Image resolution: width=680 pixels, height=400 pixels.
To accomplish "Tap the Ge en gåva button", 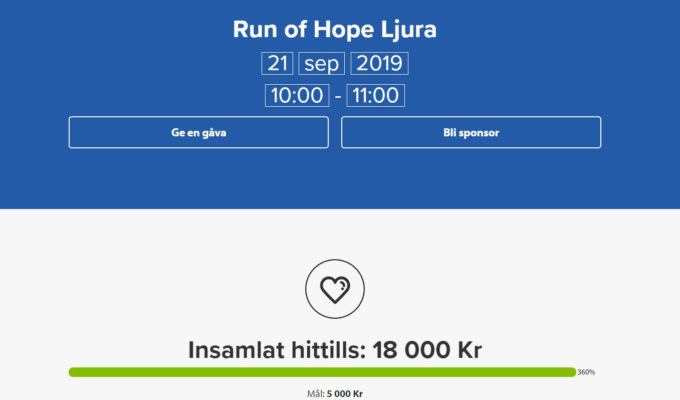I will (198, 132).
